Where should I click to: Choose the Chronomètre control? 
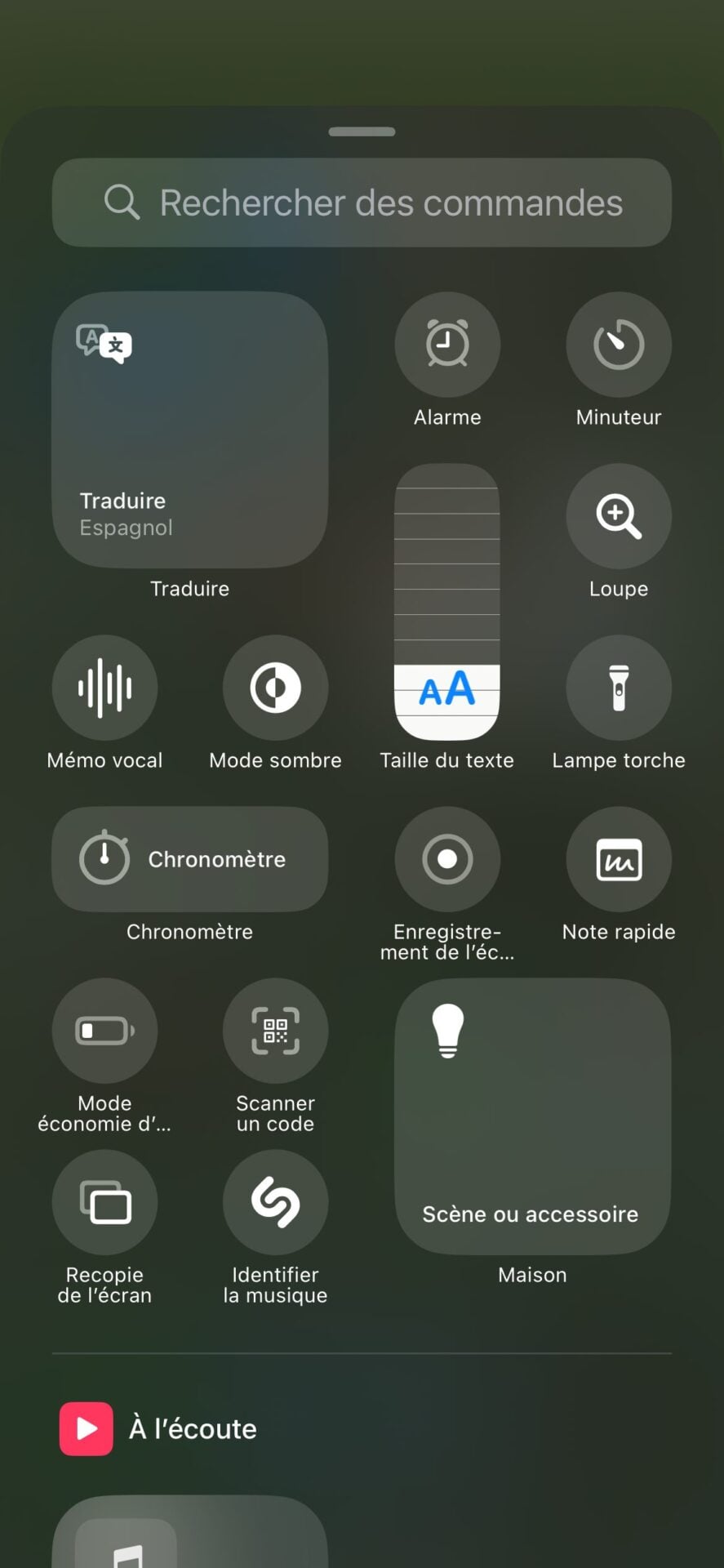[189, 859]
